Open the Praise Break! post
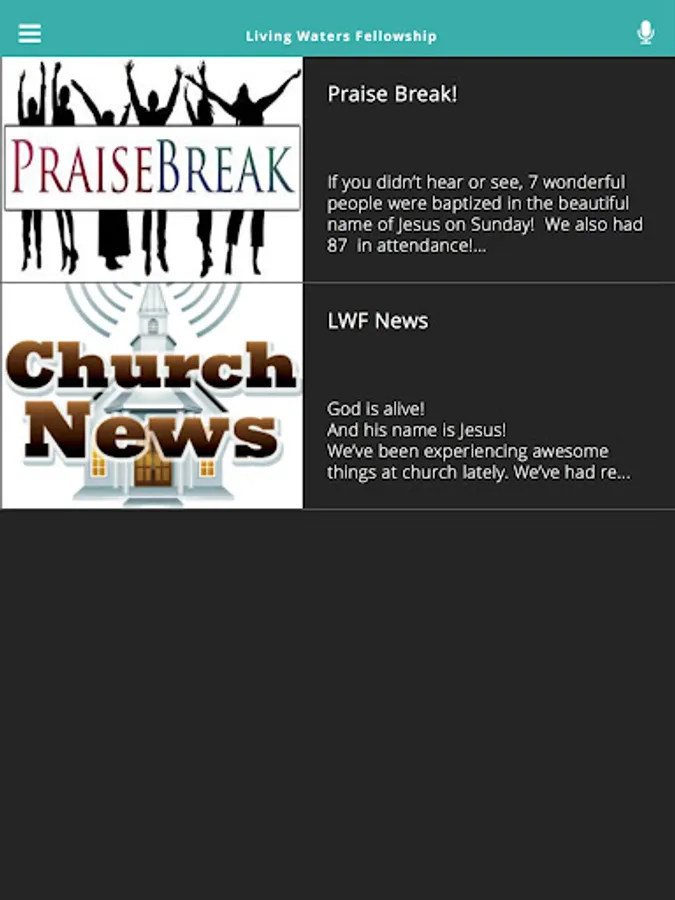This screenshot has width=675, height=900. click(x=338, y=169)
